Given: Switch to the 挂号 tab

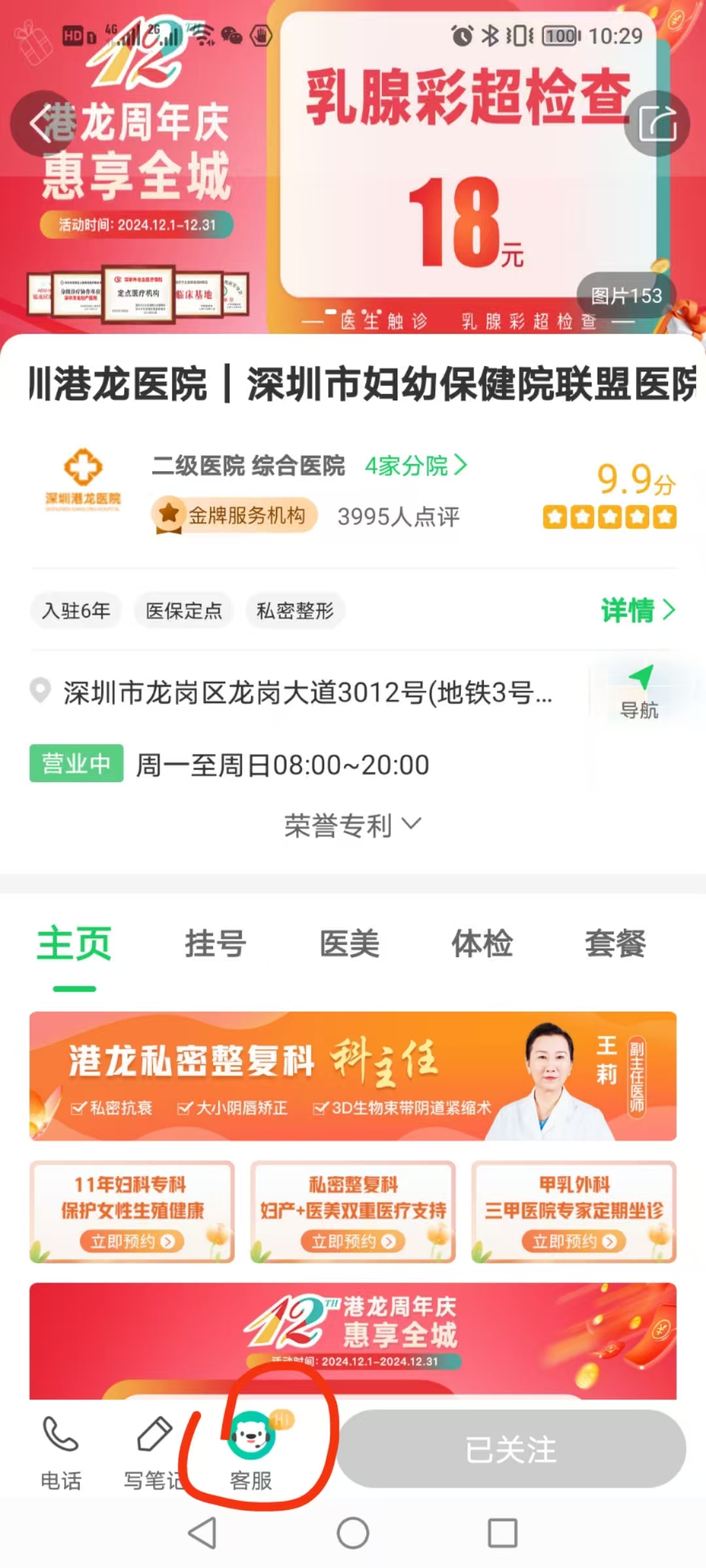Looking at the screenshot, I should click(215, 944).
